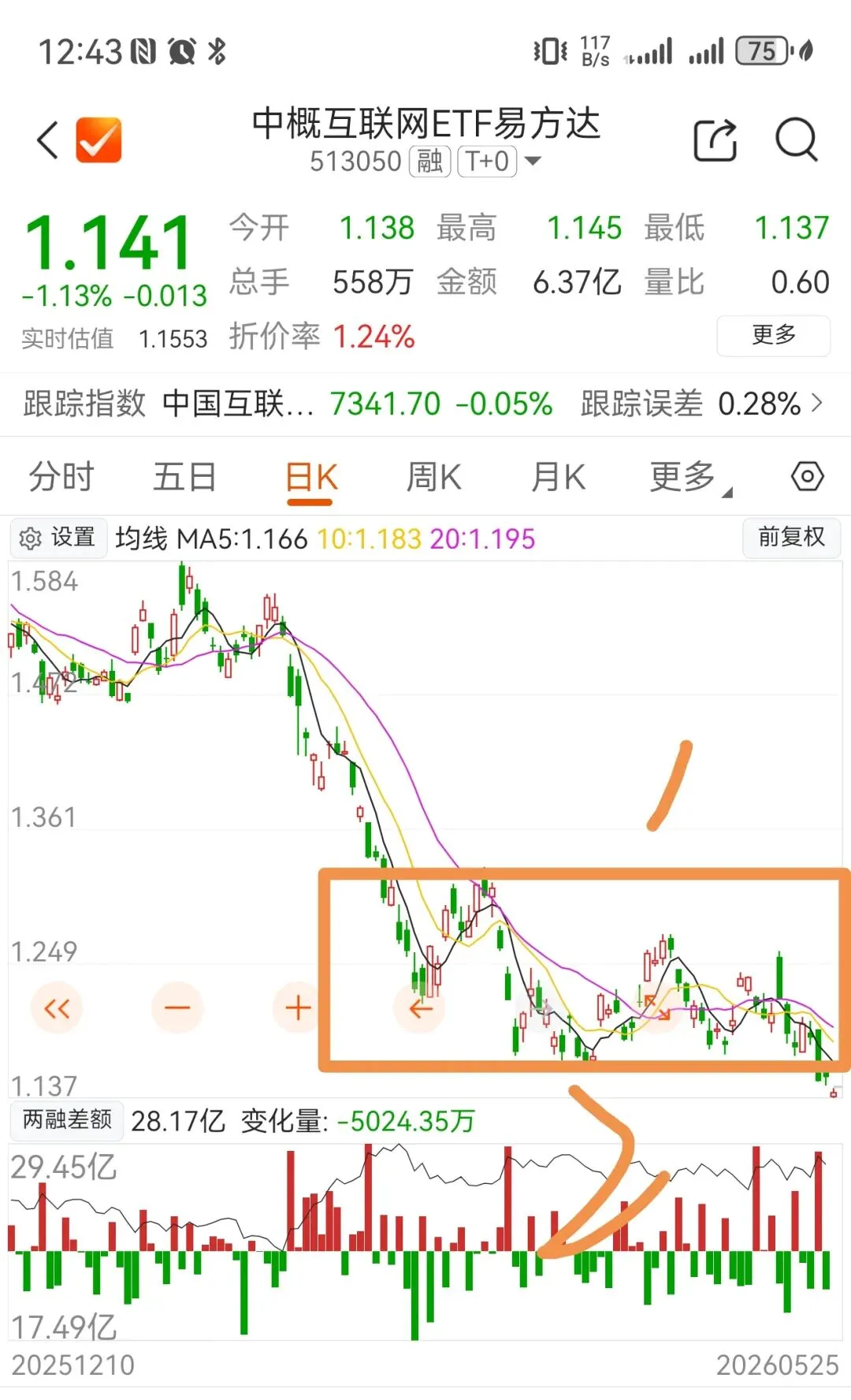Tap 更多 for more quote details
Viewport: 851px width, 1400px height.
(773, 336)
